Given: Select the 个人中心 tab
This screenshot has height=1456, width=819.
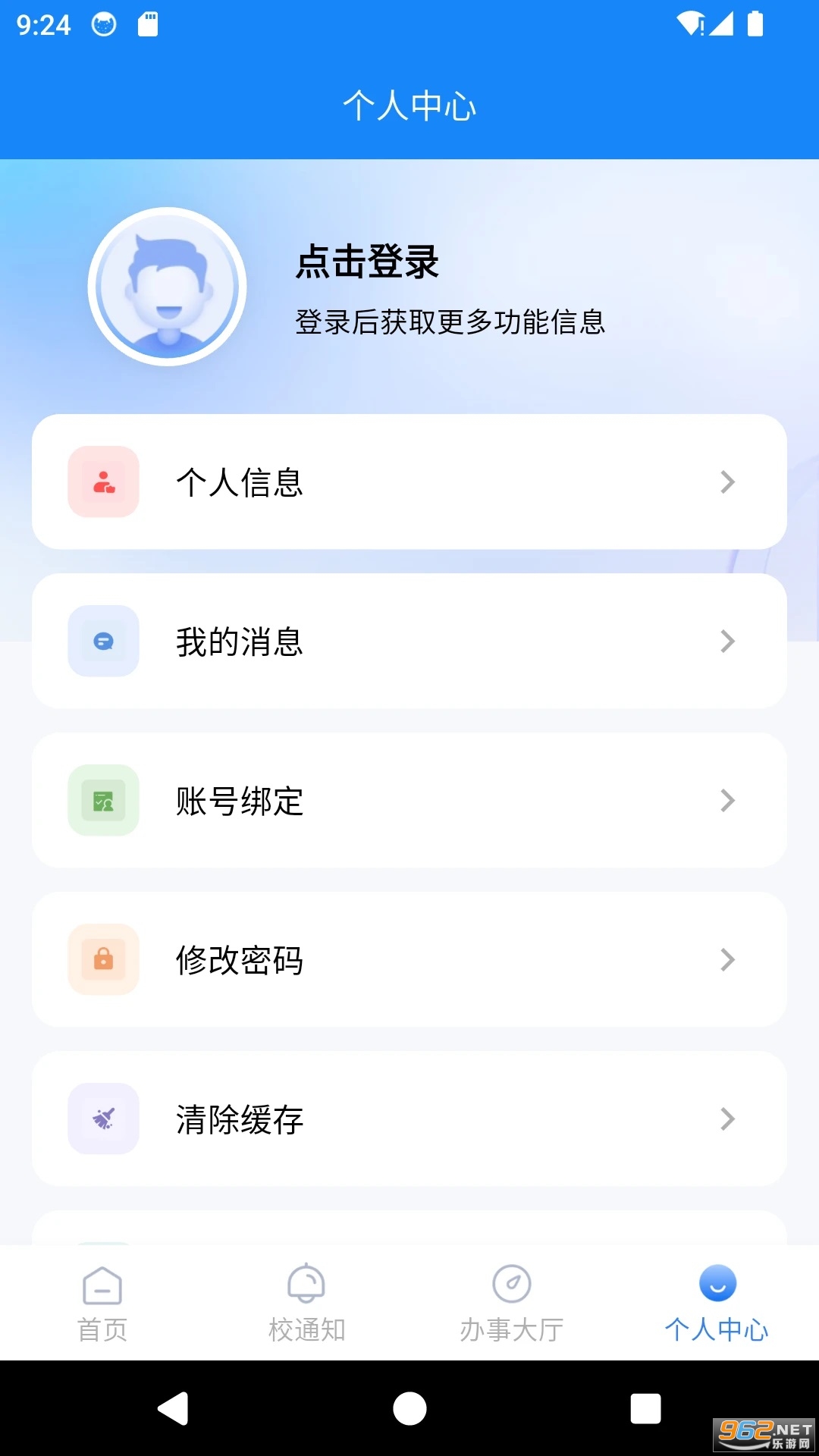Looking at the screenshot, I should coord(715,1301).
